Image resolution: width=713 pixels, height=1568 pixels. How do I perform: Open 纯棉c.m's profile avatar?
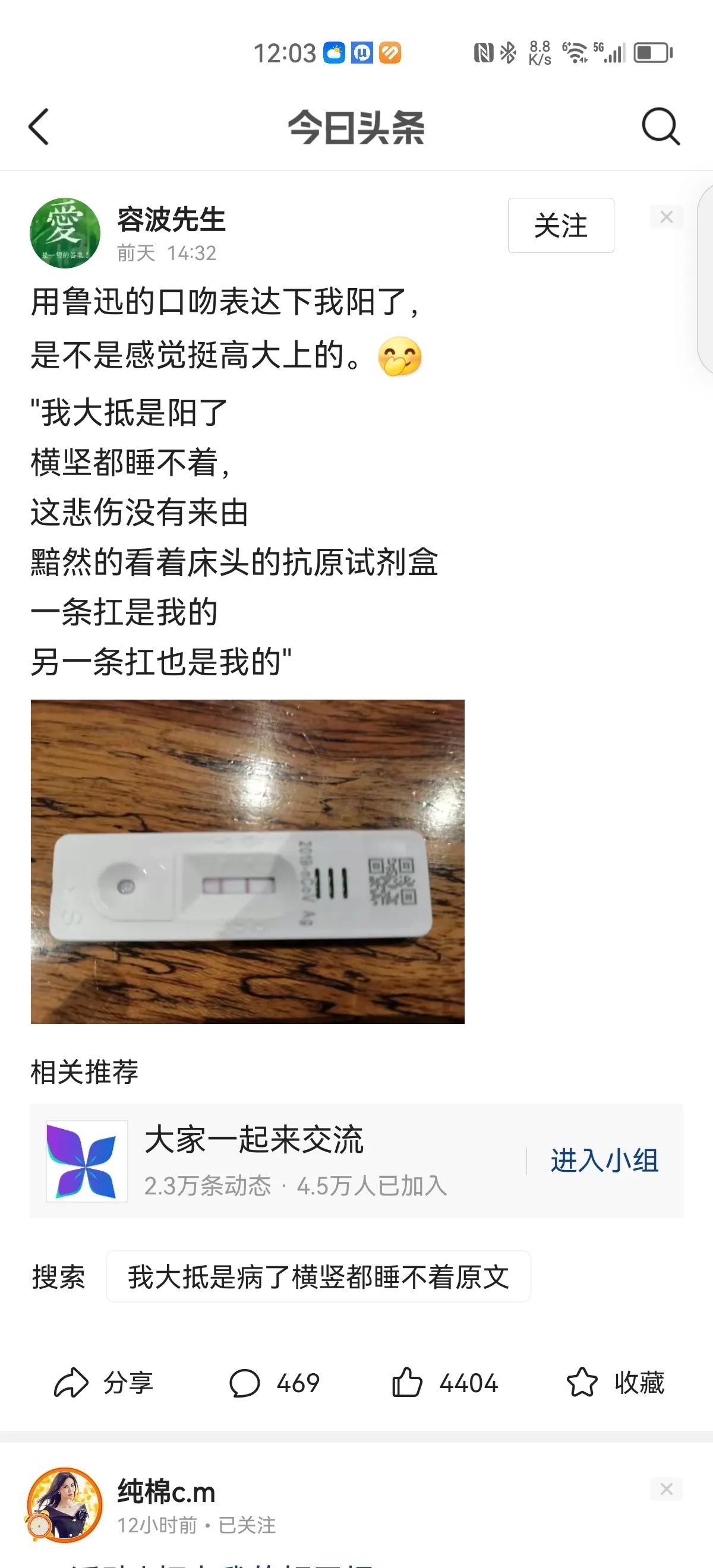tap(65, 1504)
